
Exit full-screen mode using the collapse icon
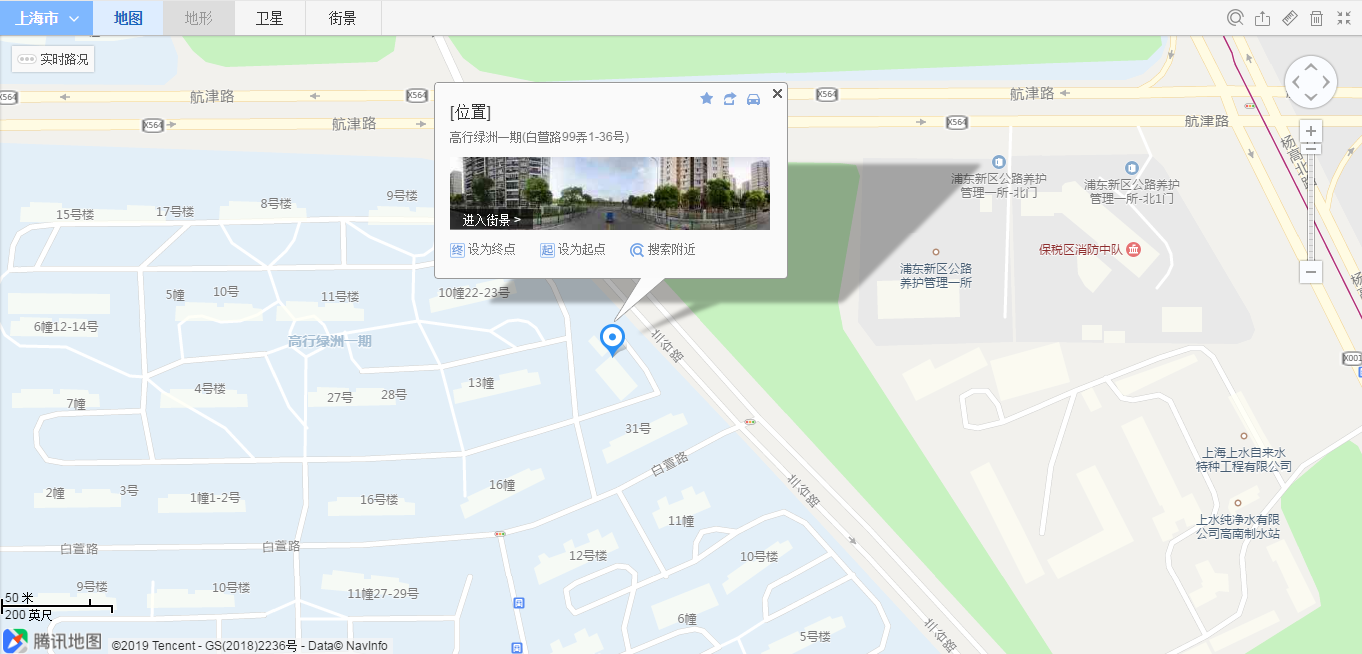pyautogui.click(x=1343, y=18)
